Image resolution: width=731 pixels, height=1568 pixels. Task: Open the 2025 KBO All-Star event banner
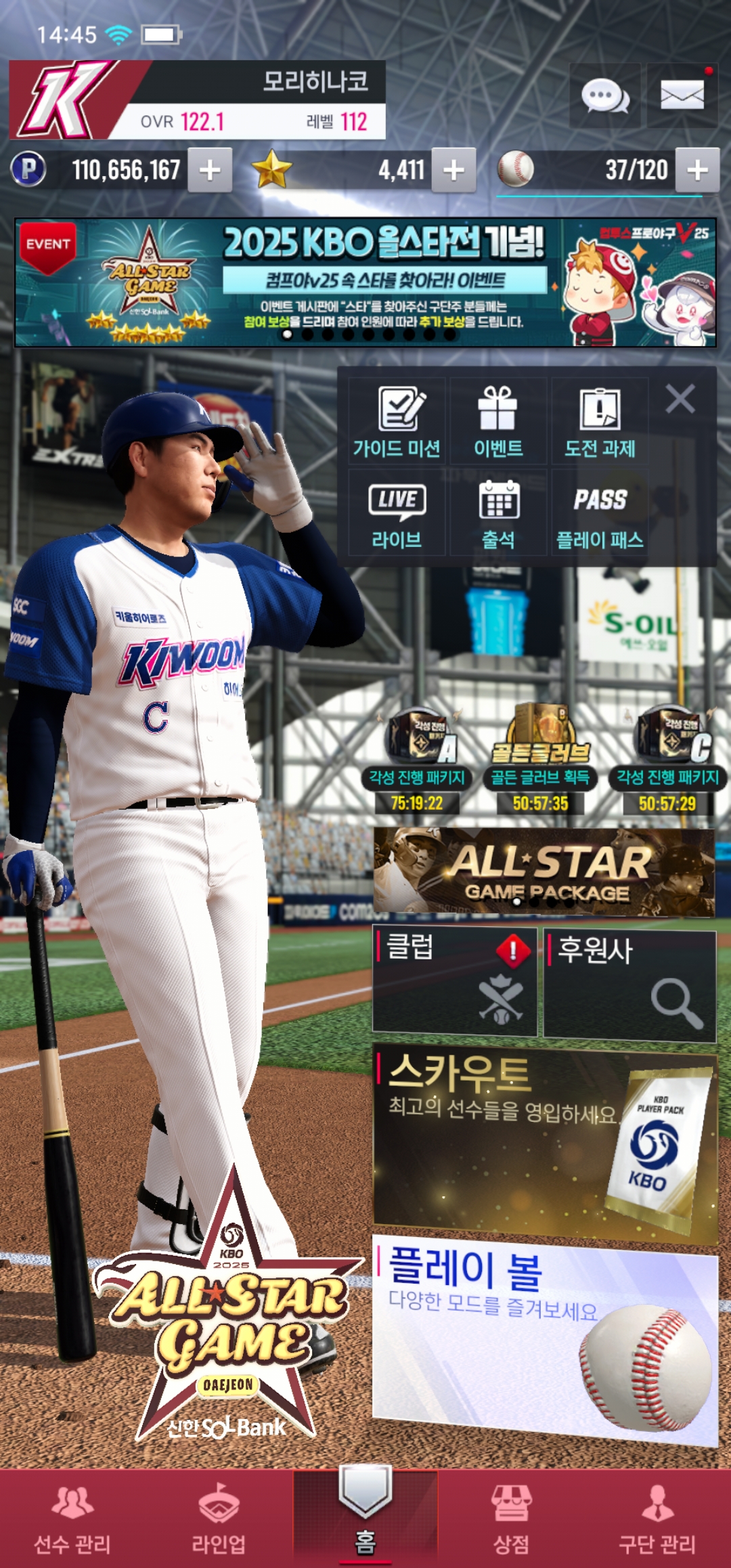(365, 282)
